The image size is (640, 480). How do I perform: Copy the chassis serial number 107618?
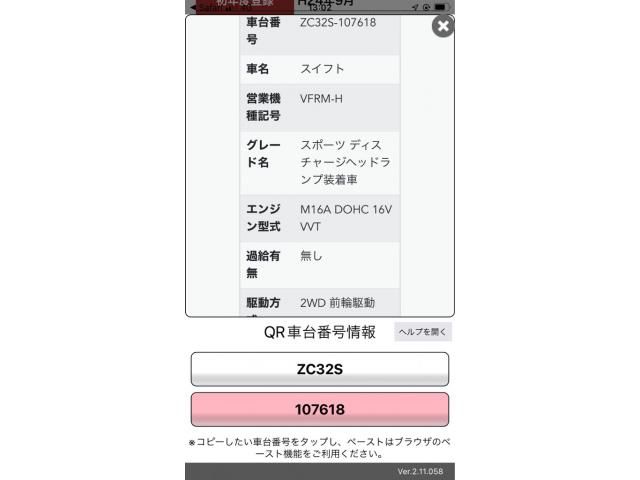click(320, 409)
